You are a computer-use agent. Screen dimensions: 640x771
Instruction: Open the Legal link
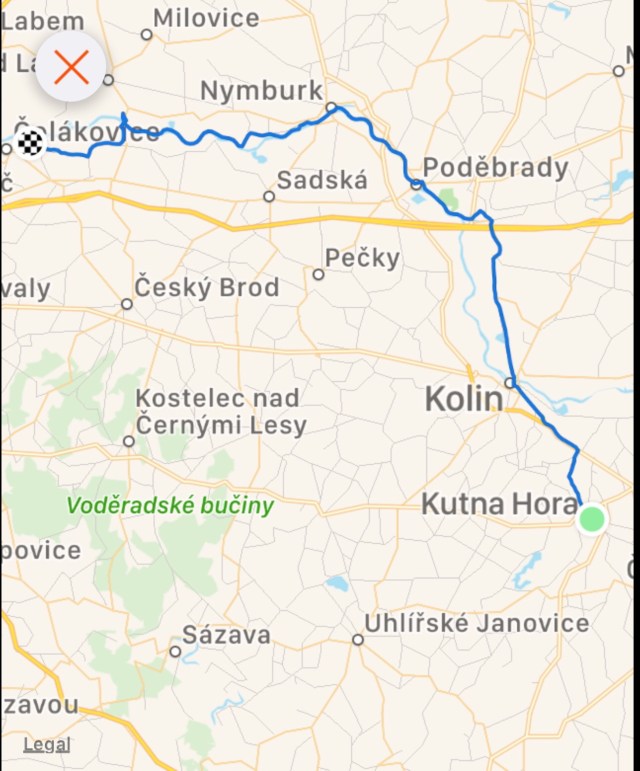point(47,744)
